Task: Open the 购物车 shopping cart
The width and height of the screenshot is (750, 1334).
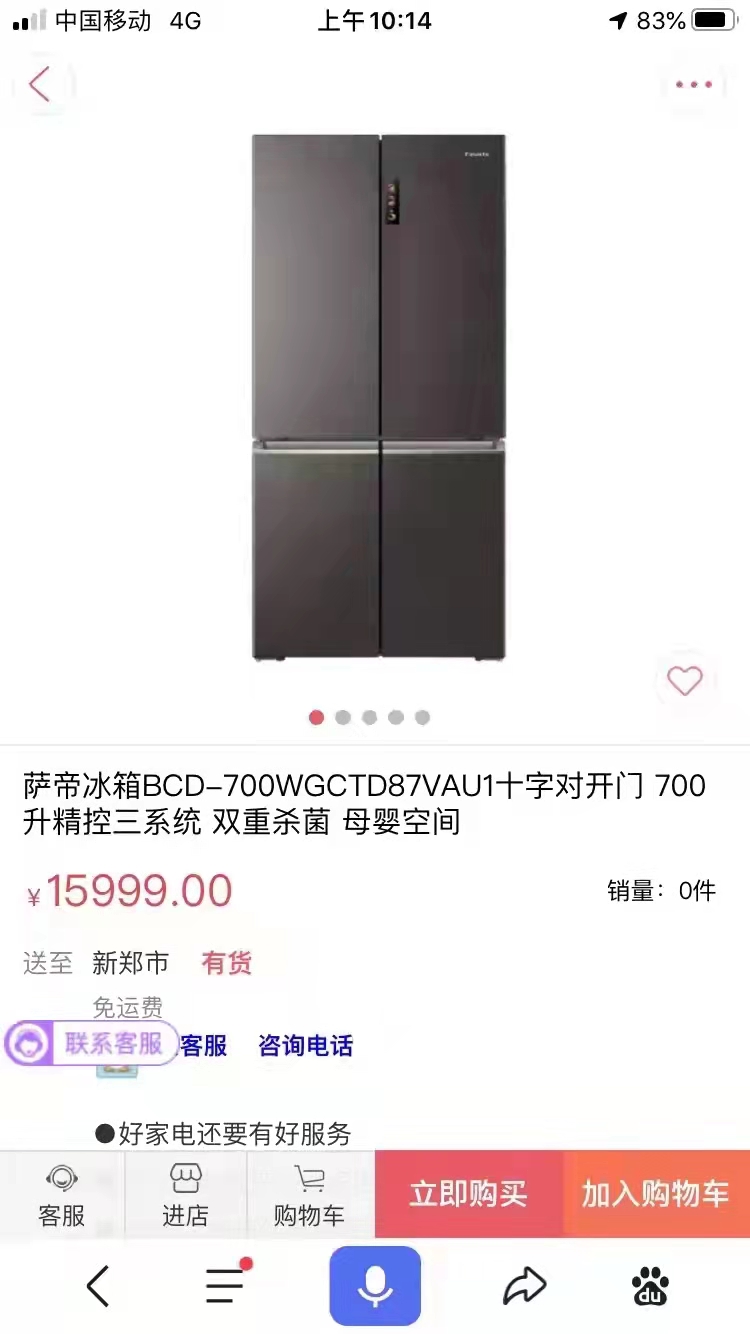Action: click(309, 1196)
